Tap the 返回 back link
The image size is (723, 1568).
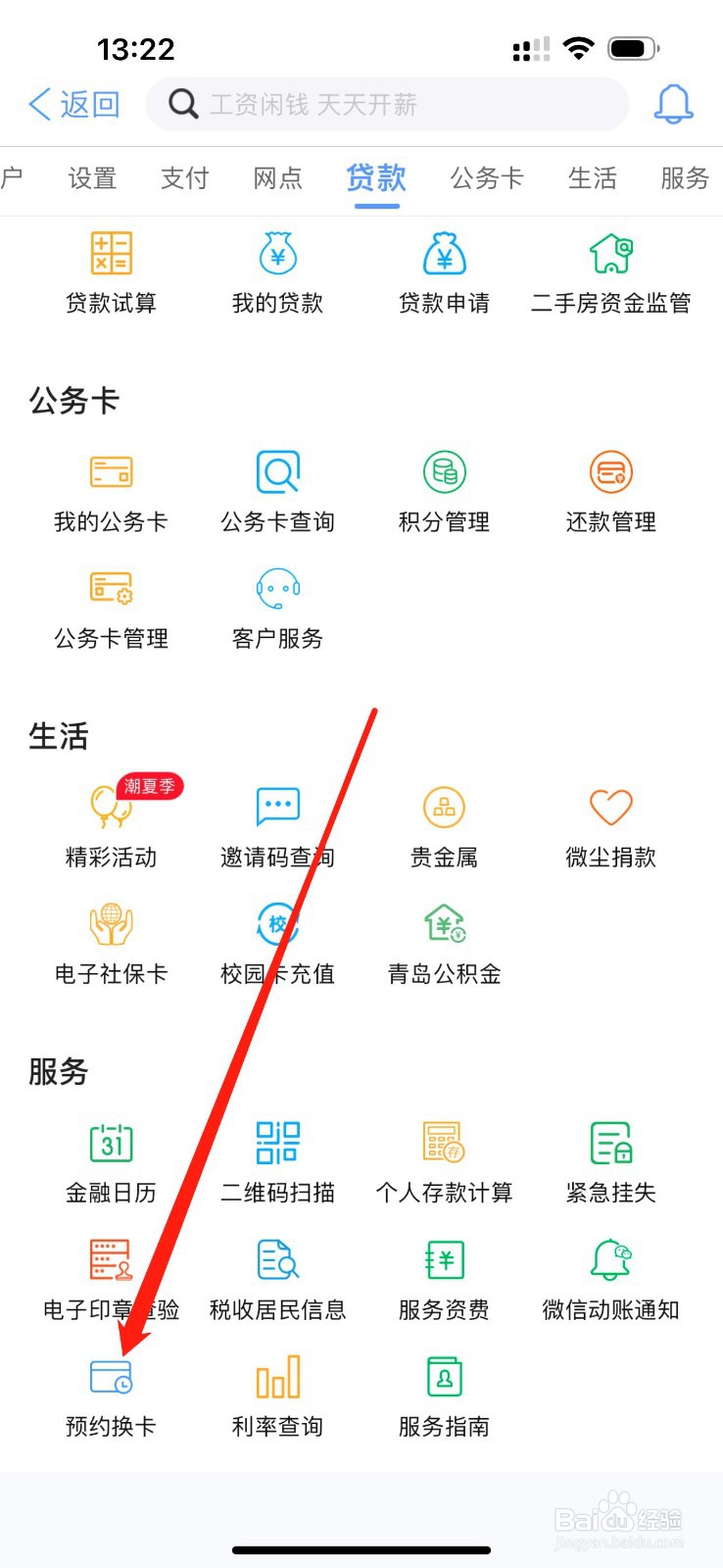(73, 103)
